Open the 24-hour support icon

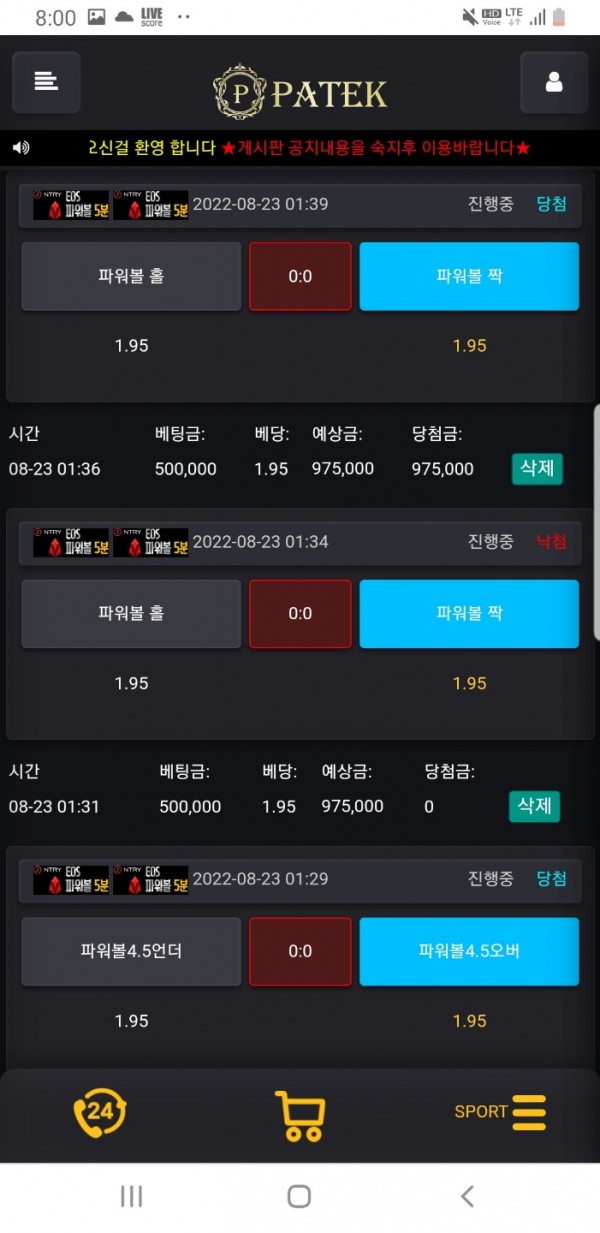tap(100, 1111)
